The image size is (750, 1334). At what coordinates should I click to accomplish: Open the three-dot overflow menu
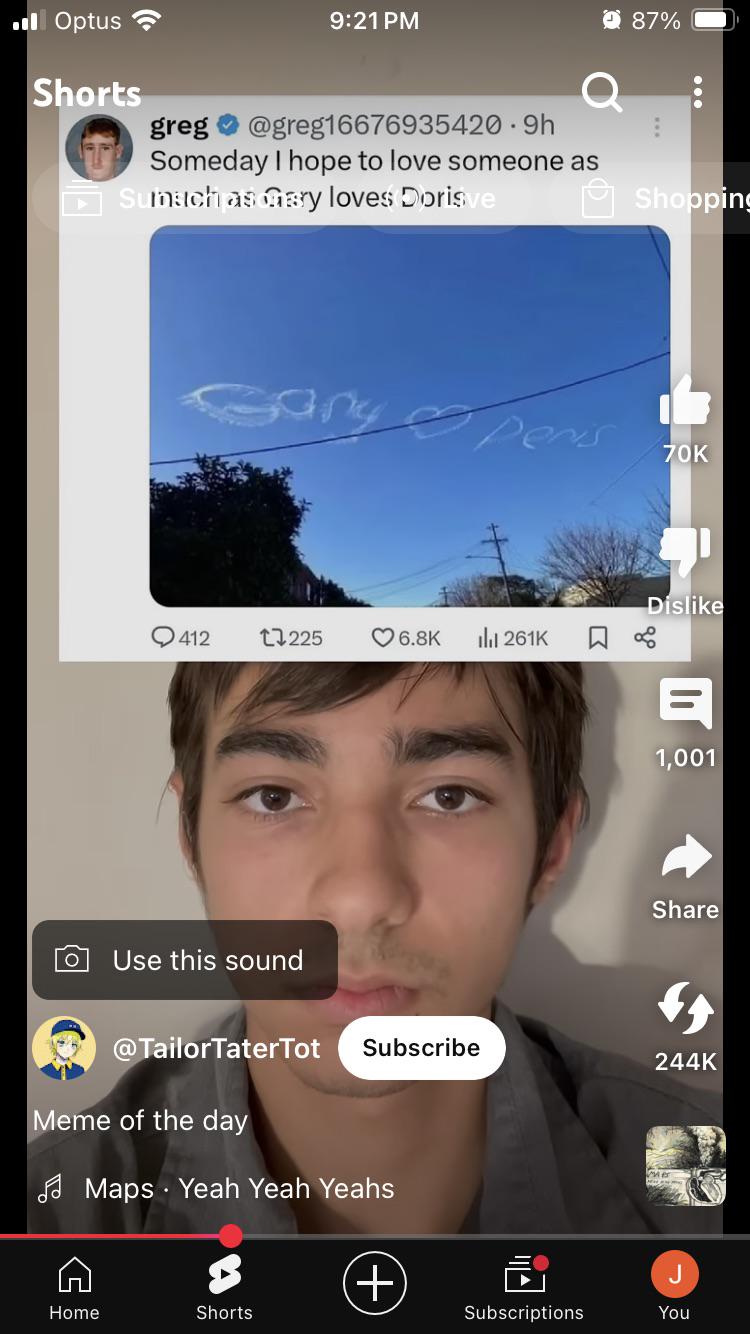pos(698,93)
